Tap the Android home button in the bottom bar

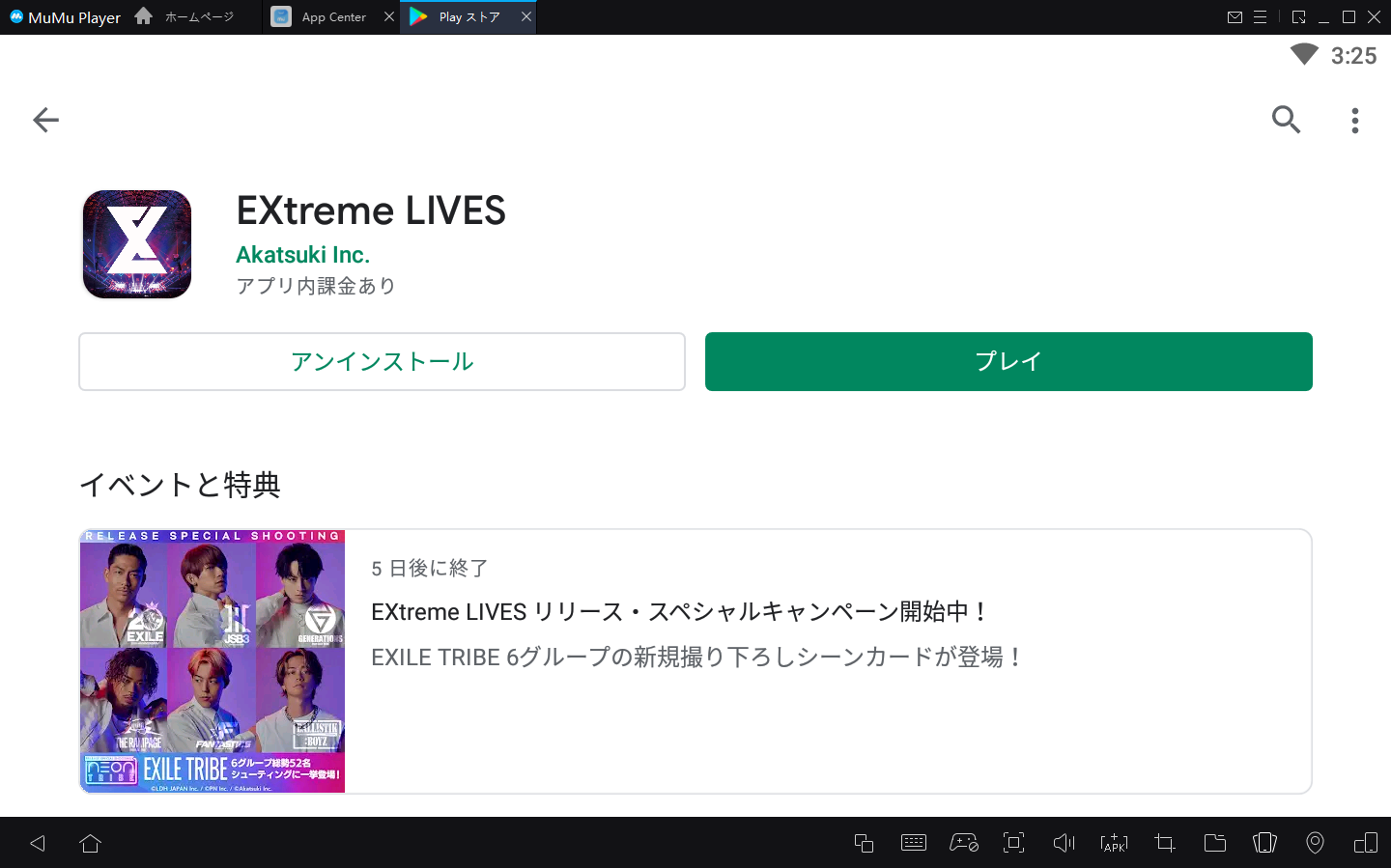(x=90, y=843)
